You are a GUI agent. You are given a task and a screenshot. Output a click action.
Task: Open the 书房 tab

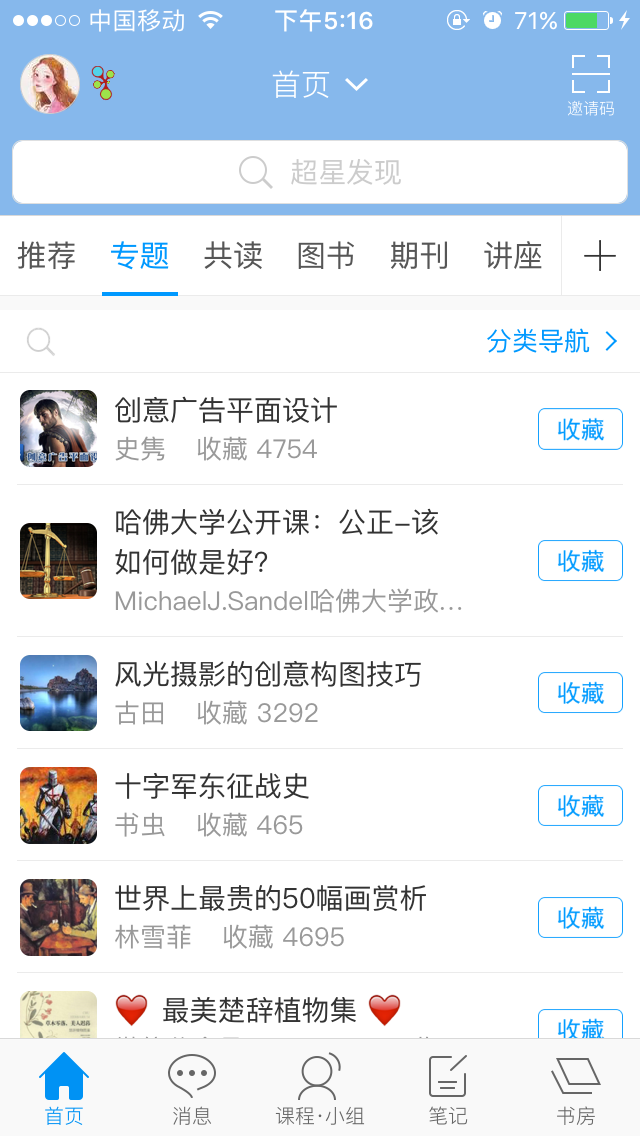tap(575, 1089)
